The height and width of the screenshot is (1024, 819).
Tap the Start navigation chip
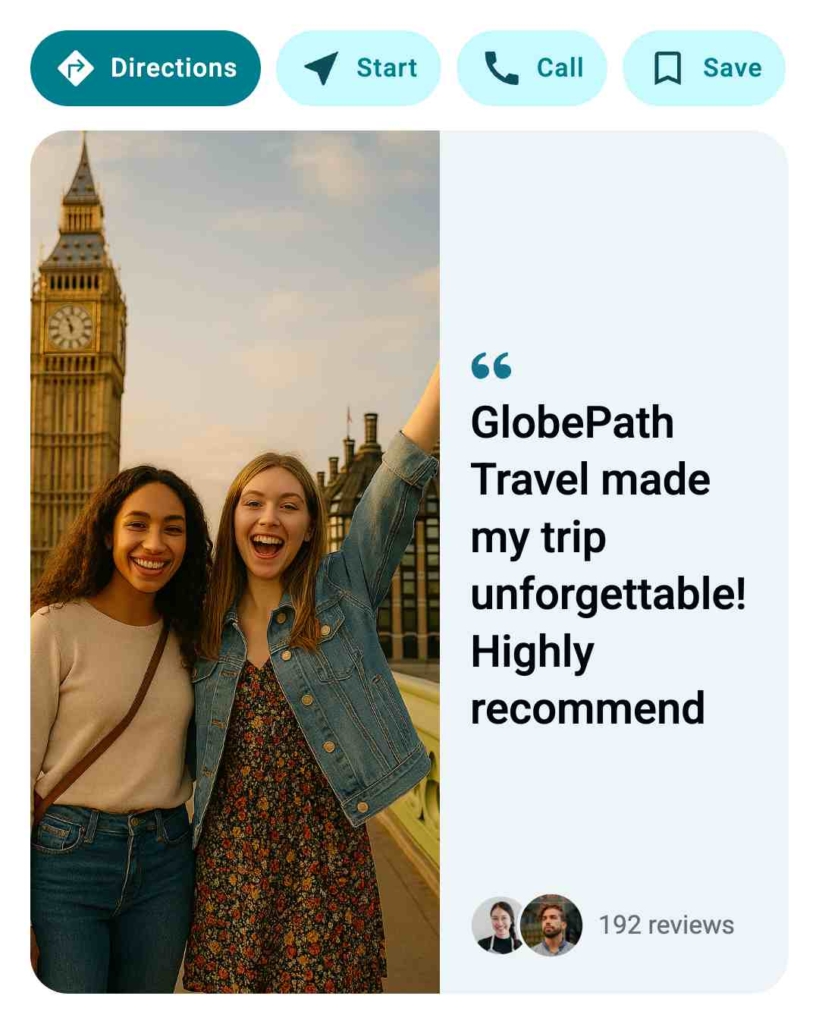[x=358, y=68]
